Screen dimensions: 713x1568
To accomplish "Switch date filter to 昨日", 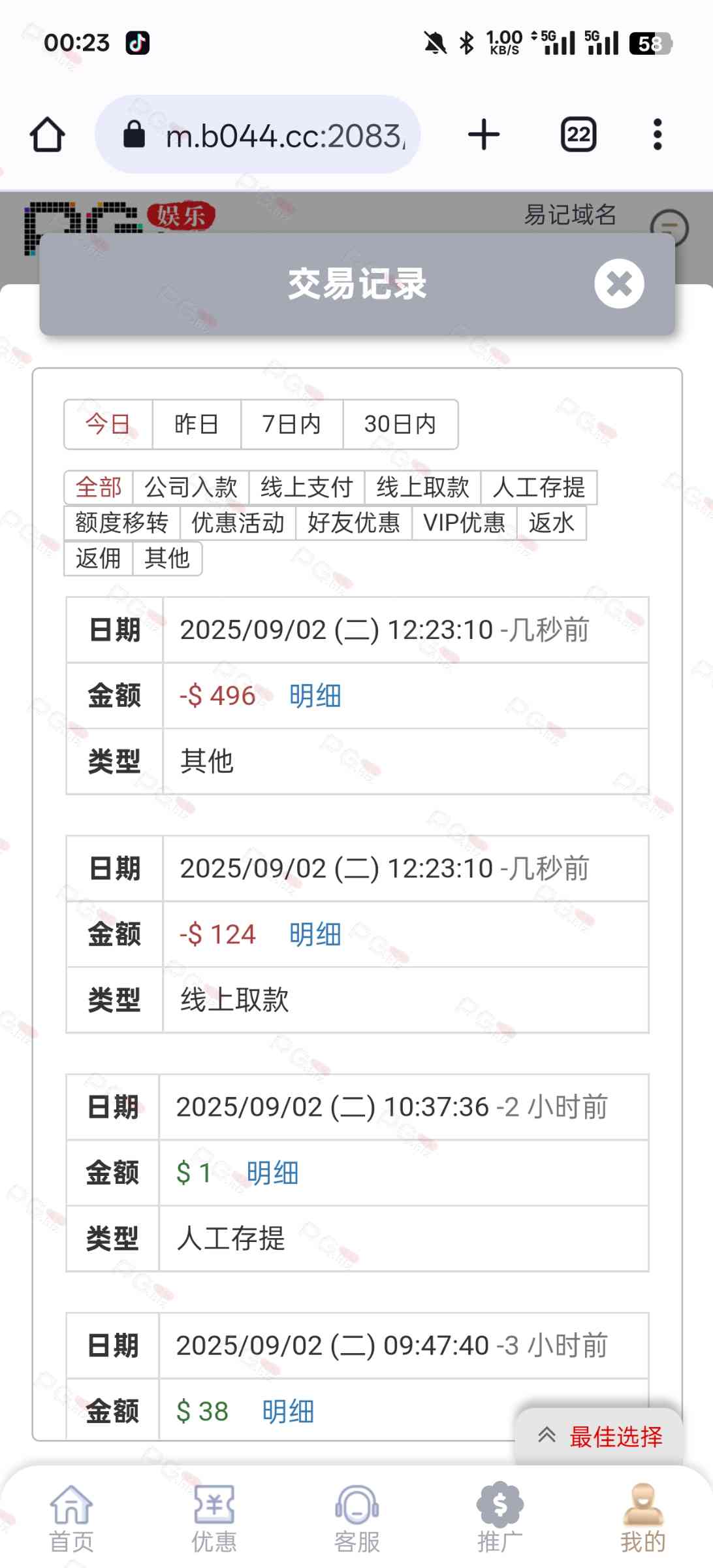I will tap(196, 424).
